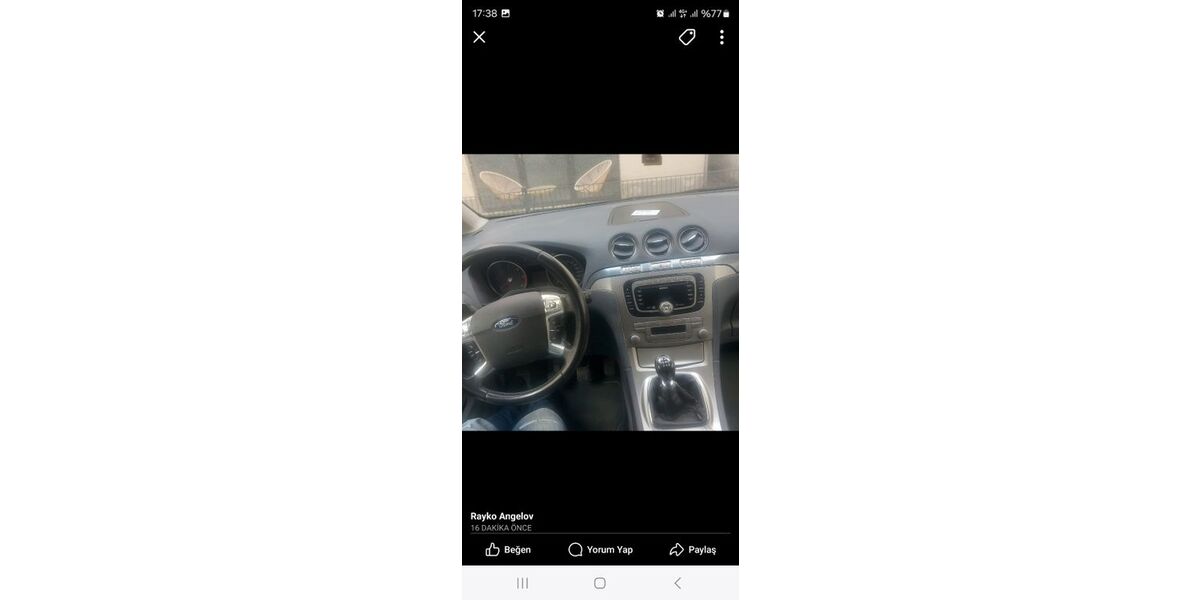Open recent apps from navigation bar
Screen dimensions: 1200x600
tap(522, 583)
